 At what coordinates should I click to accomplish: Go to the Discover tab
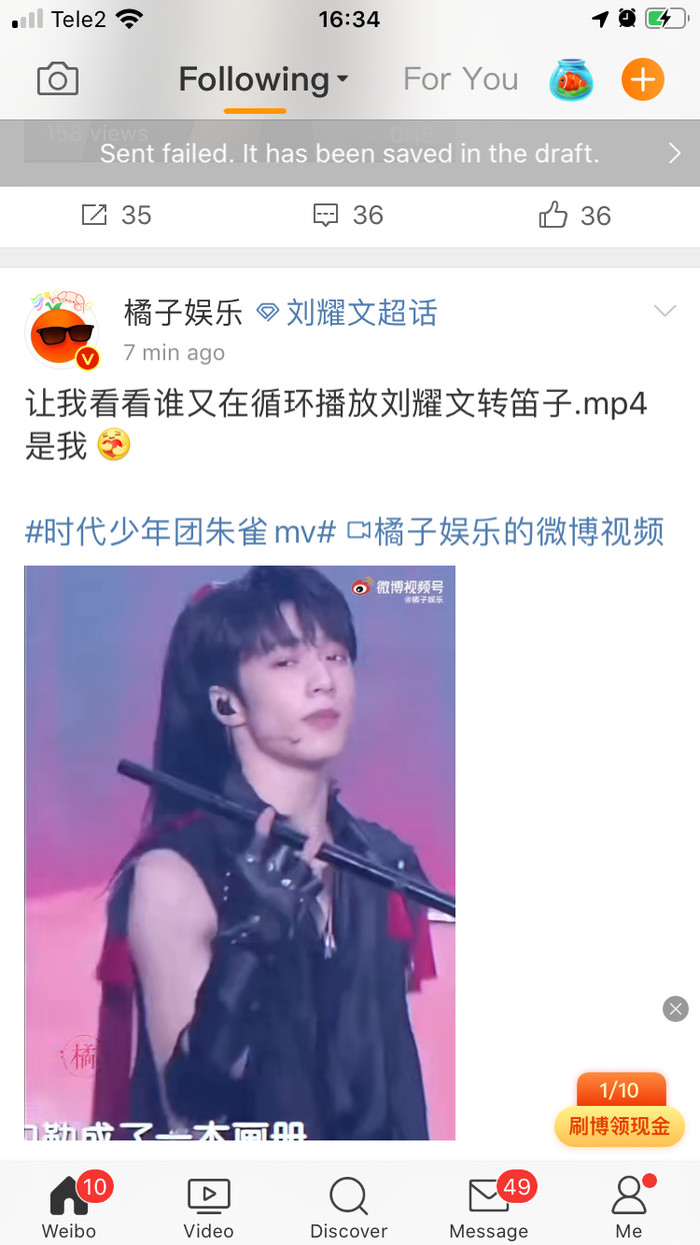coord(349,1206)
